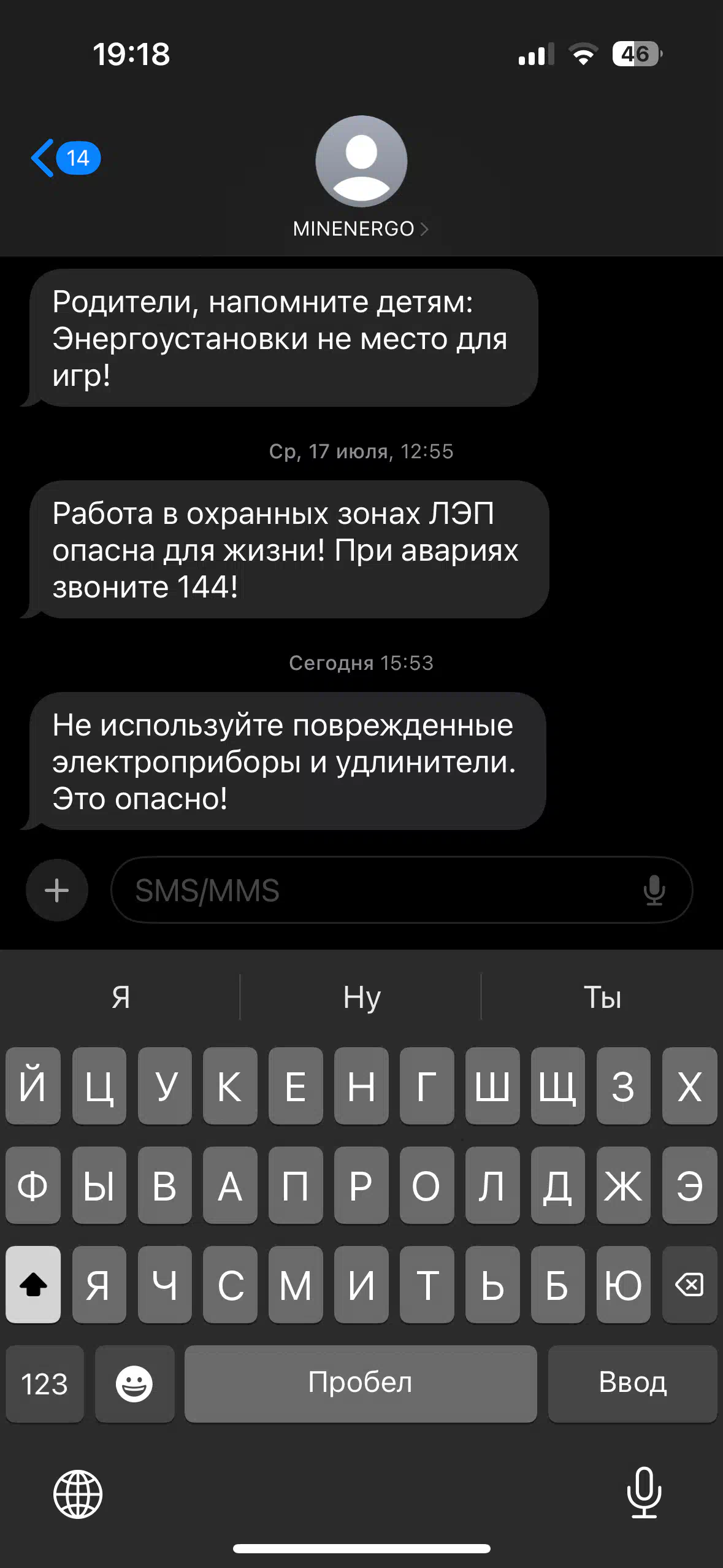Open the emoji keyboard
The image size is (723, 1568).
point(134,1383)
